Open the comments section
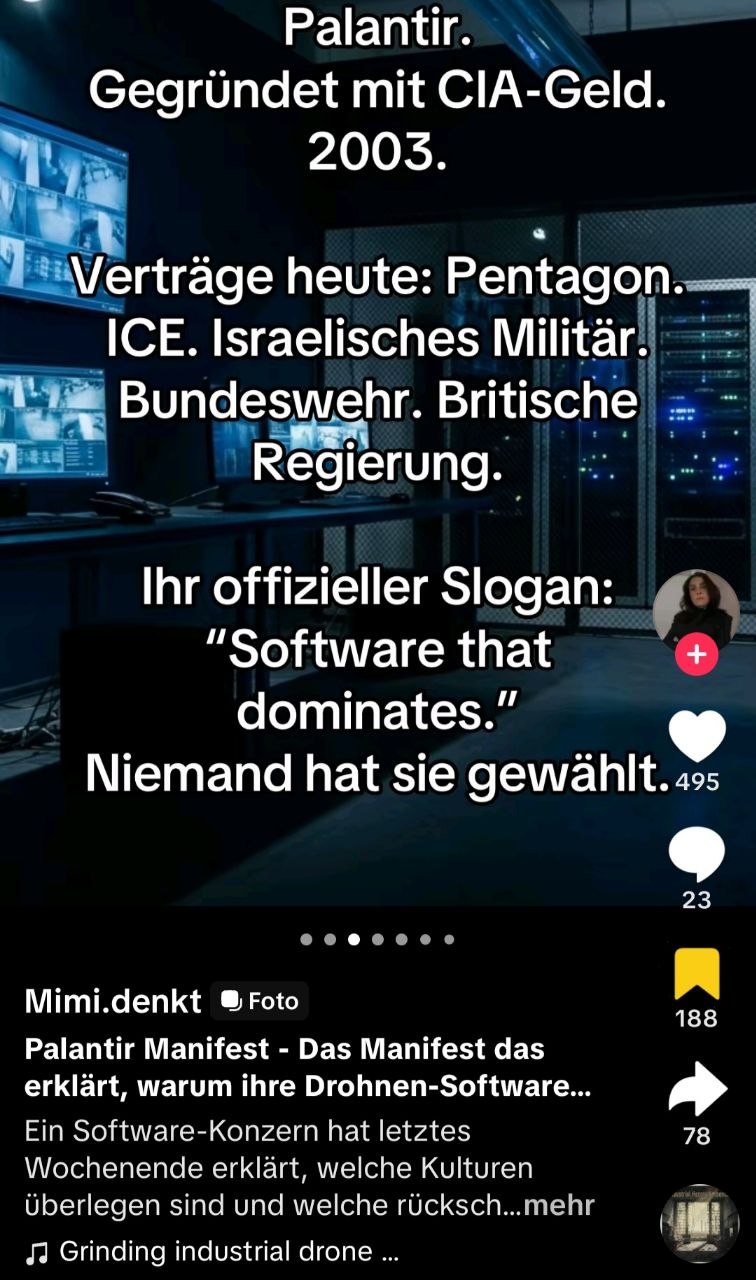 [x=696, y=856]
